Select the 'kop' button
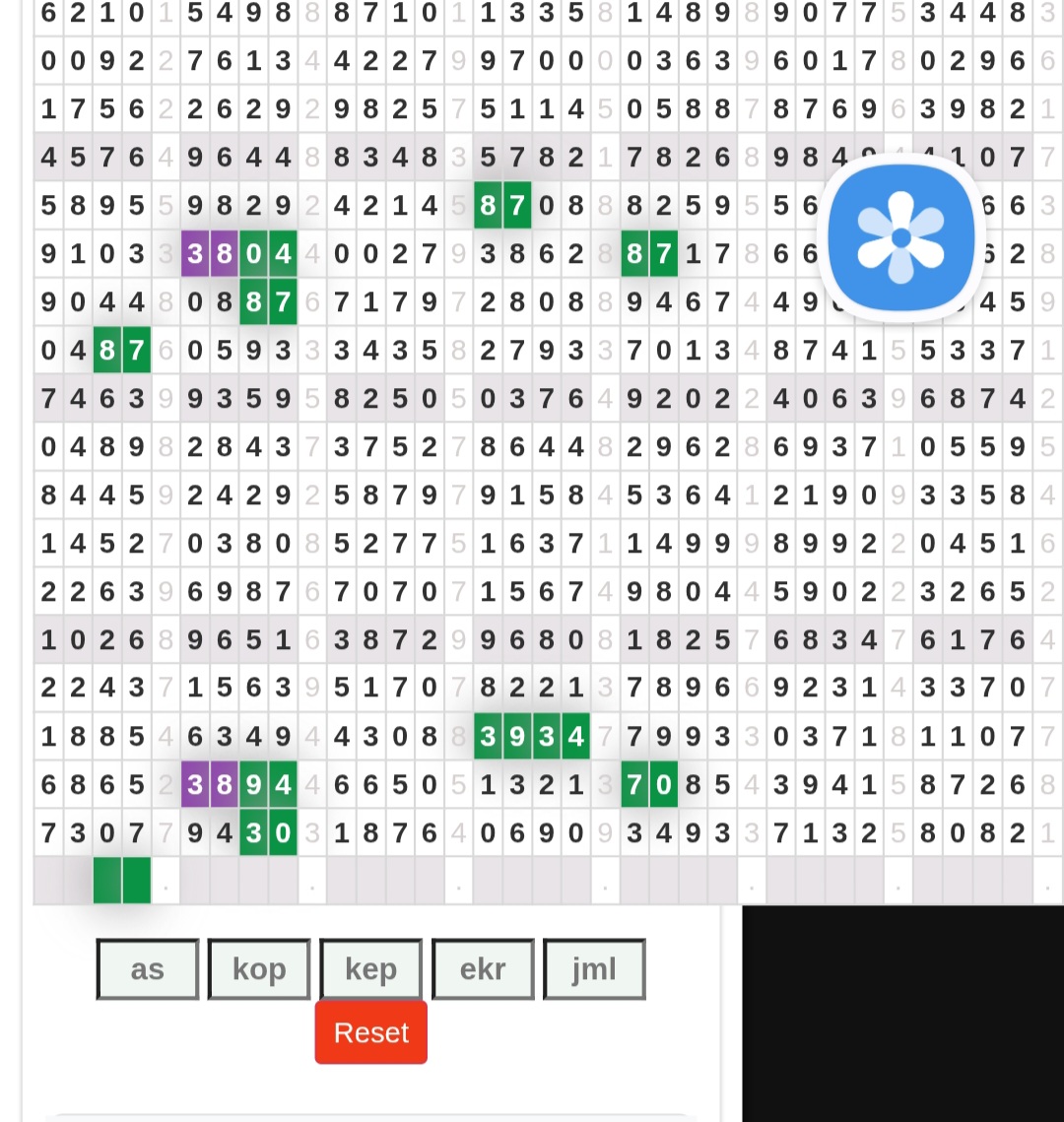 pyautogui.click(x=259, y=969)
